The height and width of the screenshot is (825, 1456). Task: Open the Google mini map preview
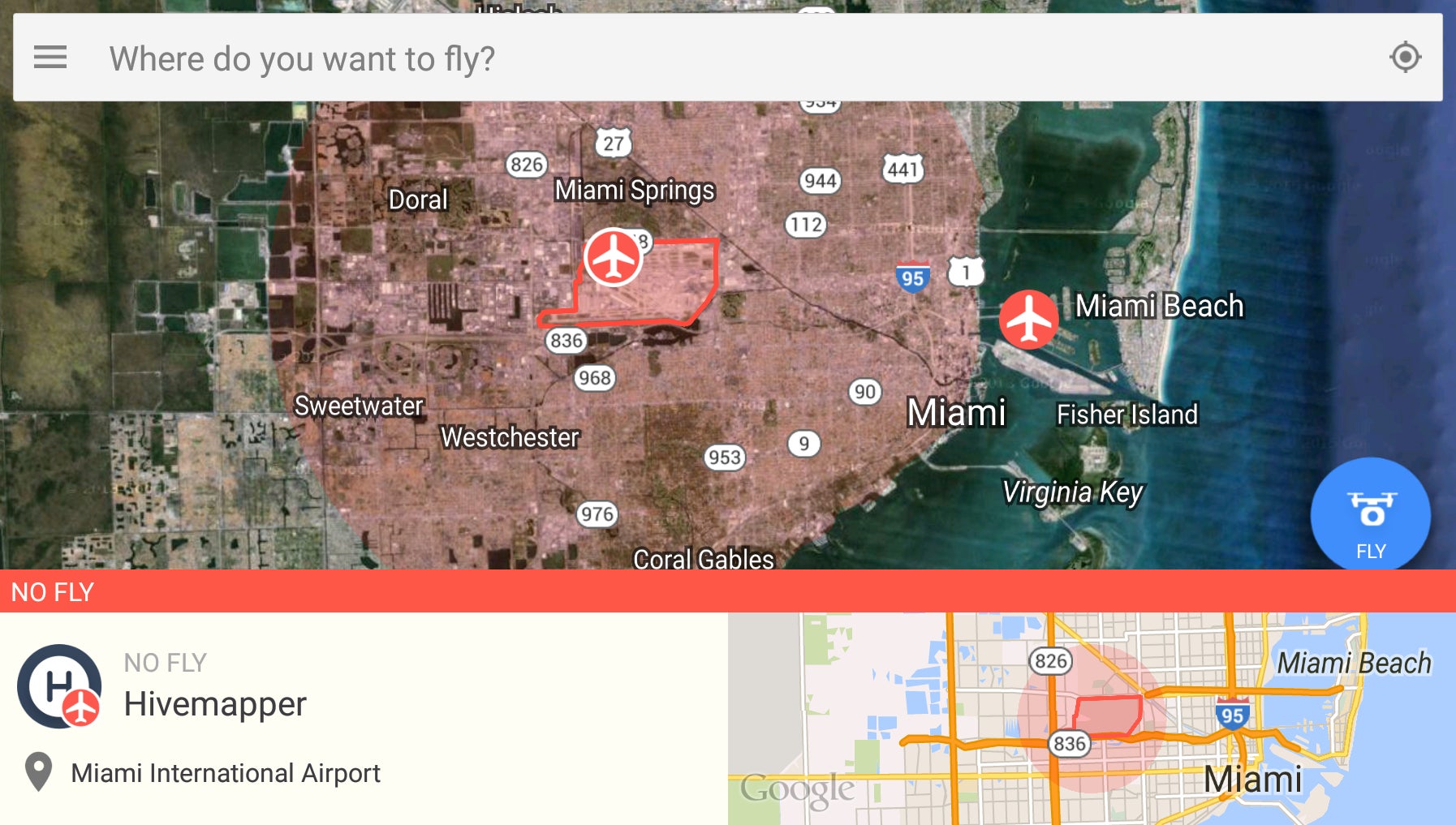click(1091, 719)
